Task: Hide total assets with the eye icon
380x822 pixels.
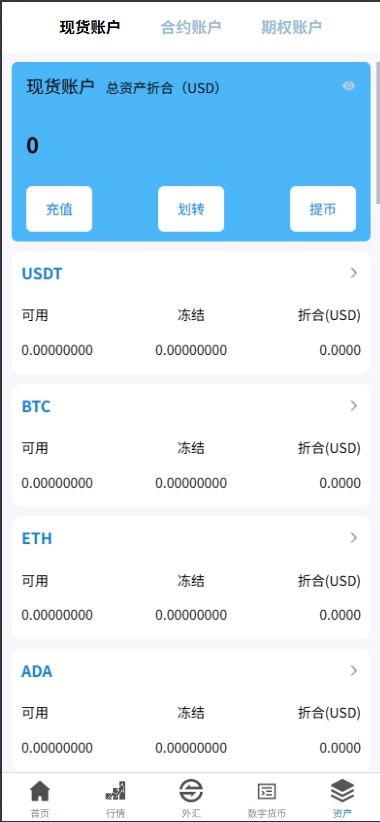Action: point(349,86)
